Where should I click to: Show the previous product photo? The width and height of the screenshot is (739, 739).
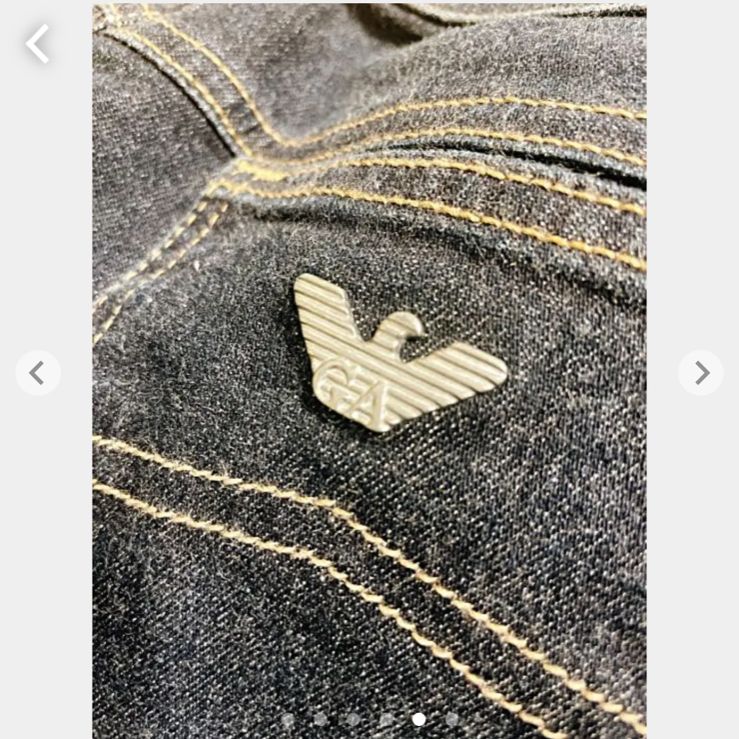pyautogui.click(x=38, y=373)
